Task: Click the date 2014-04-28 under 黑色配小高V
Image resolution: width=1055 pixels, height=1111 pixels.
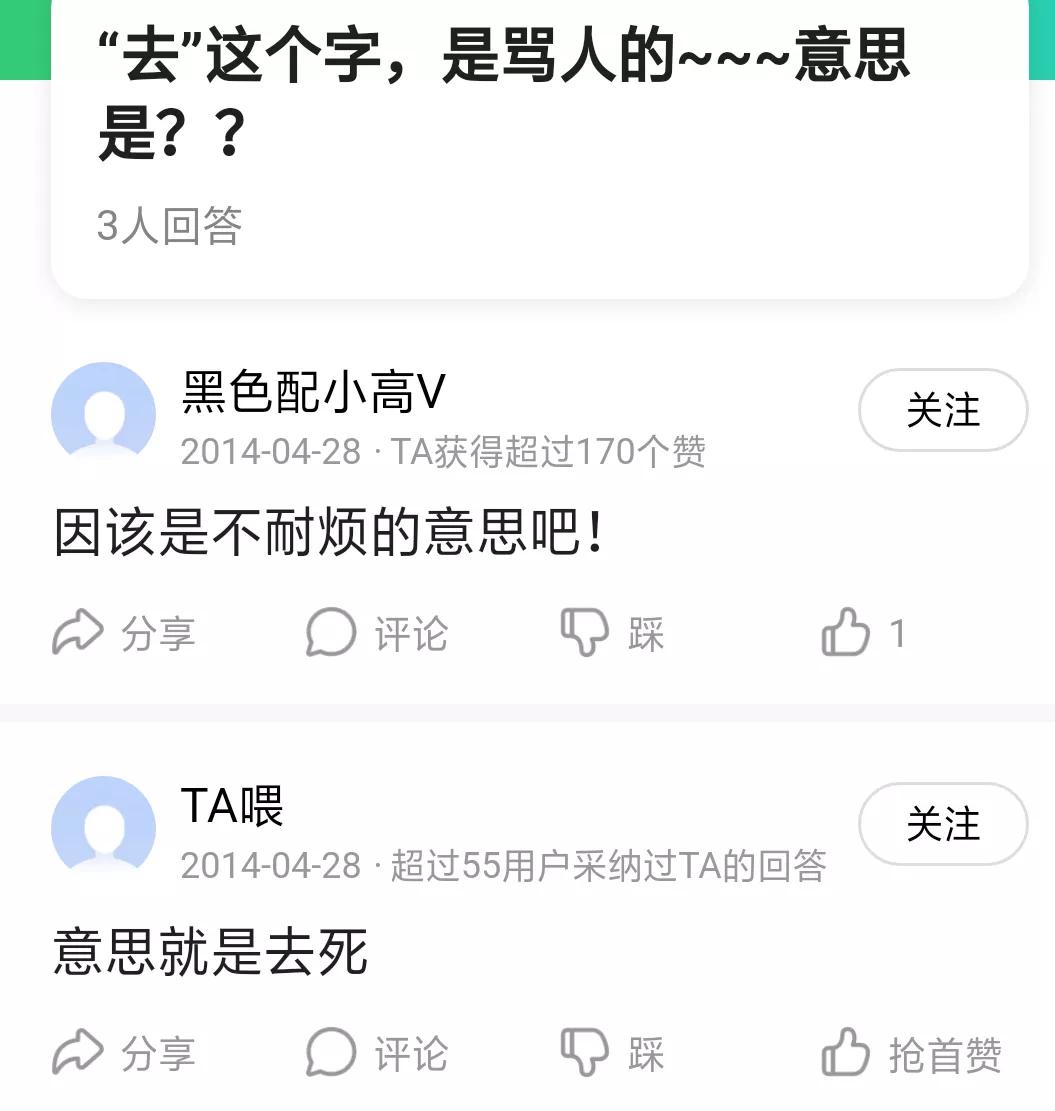Action: (264, 452)
